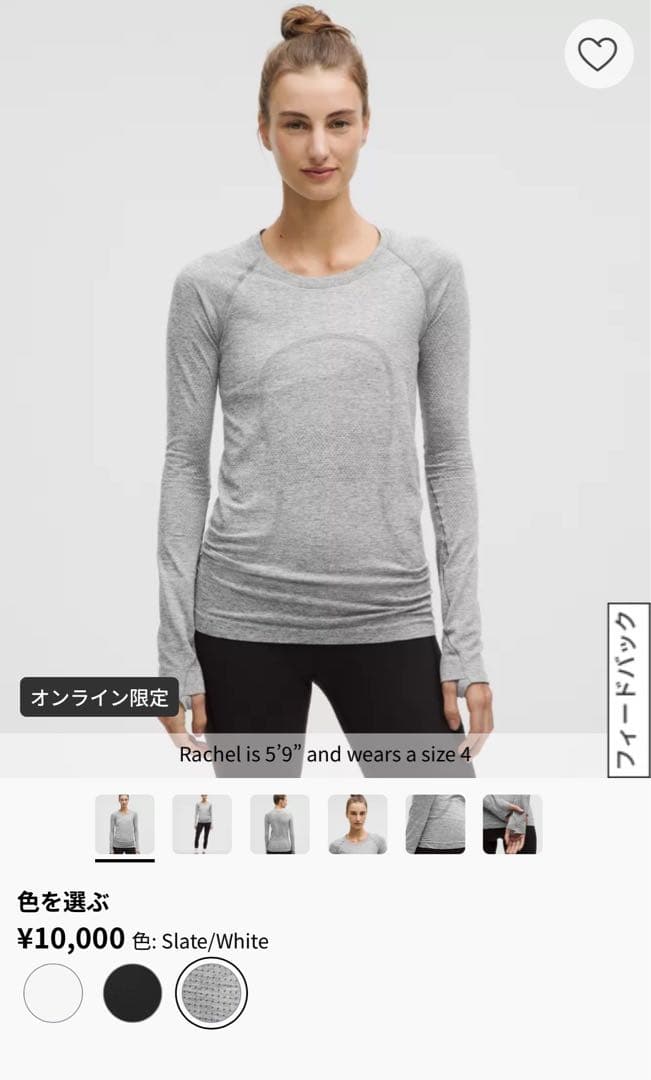Show the first front-view thumbnail
Screen dimensions: 651x1080
coord(125,824)
